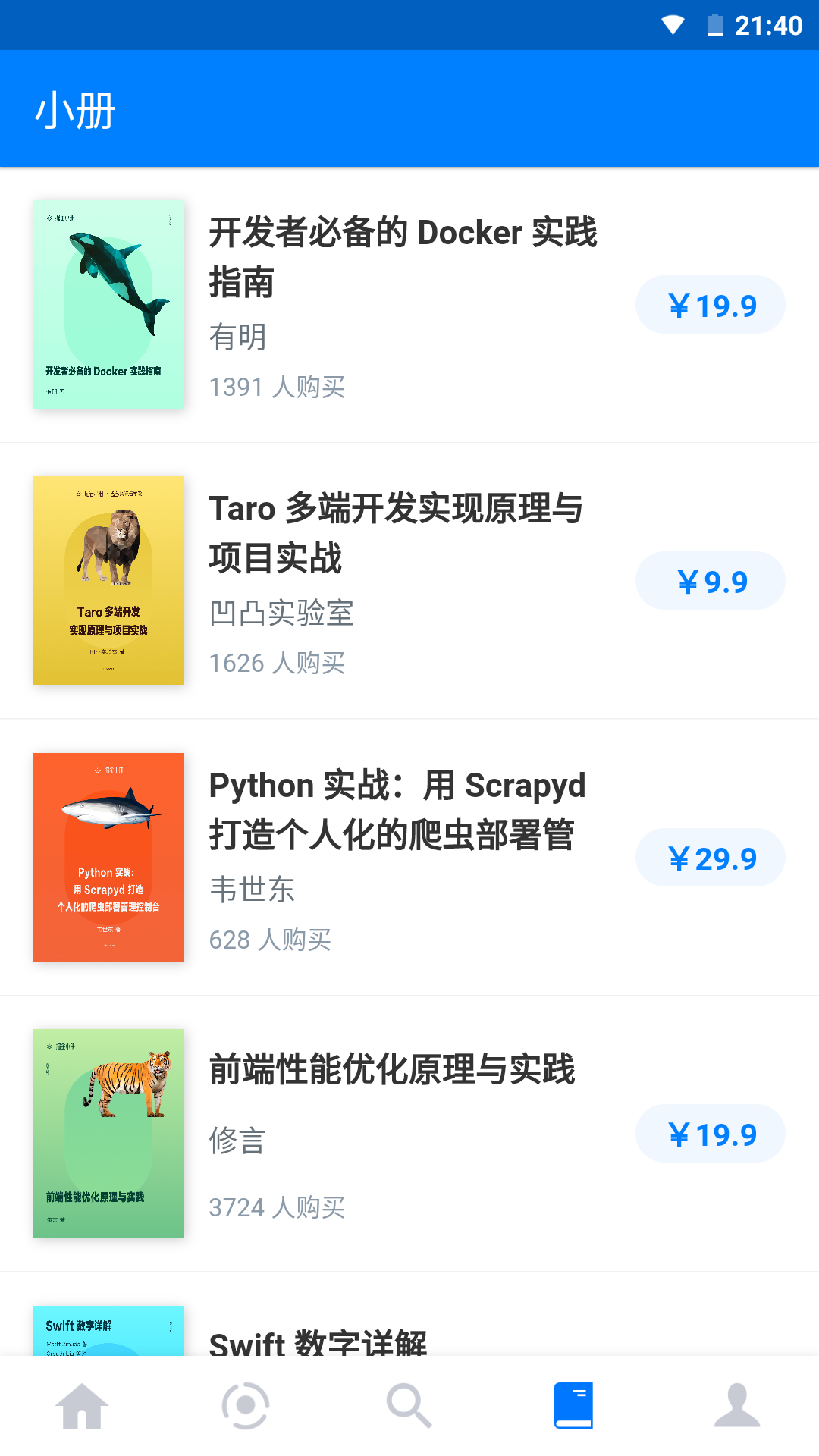Switch to the profile tab
Viewport: 819px width, 1456px height.
click(737, 1405)
